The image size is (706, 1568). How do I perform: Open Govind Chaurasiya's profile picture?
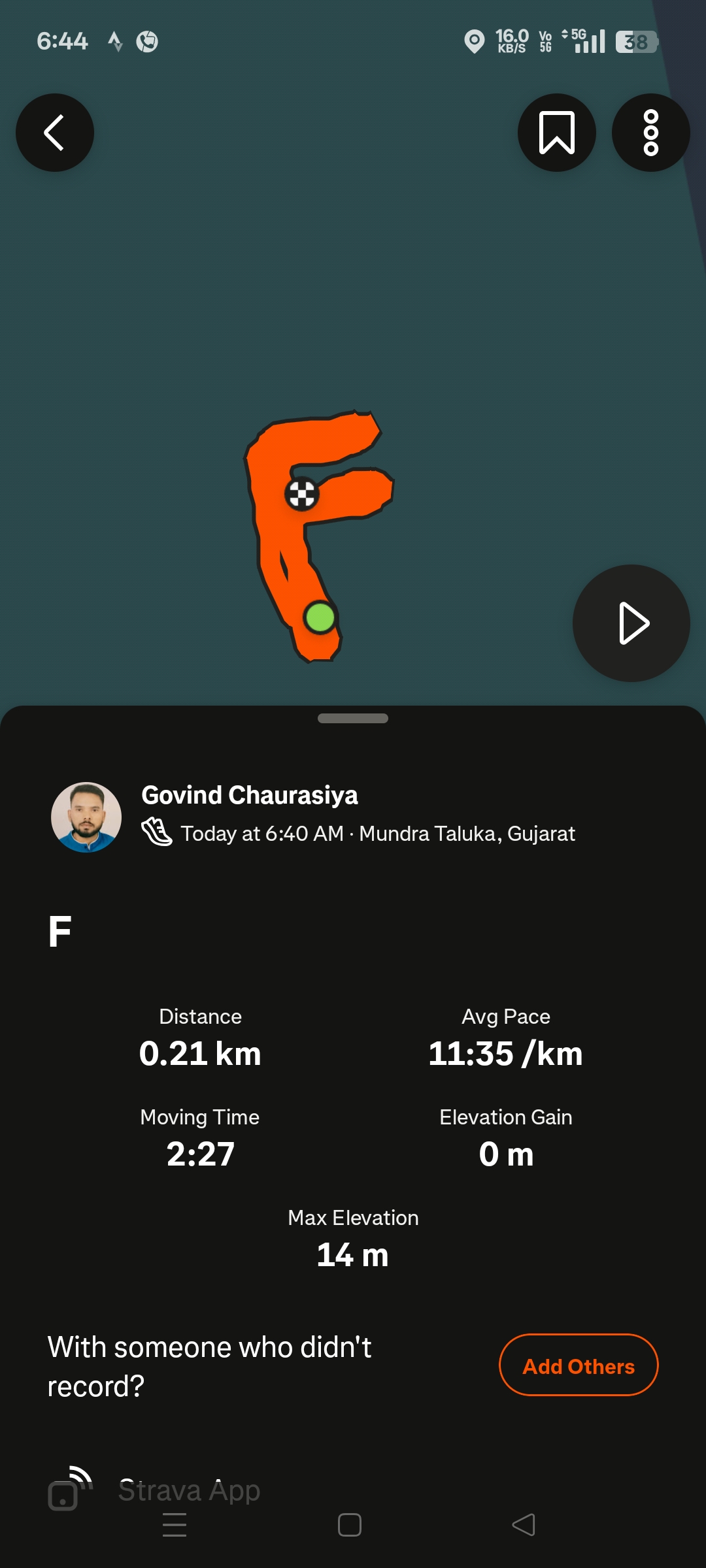86,817
